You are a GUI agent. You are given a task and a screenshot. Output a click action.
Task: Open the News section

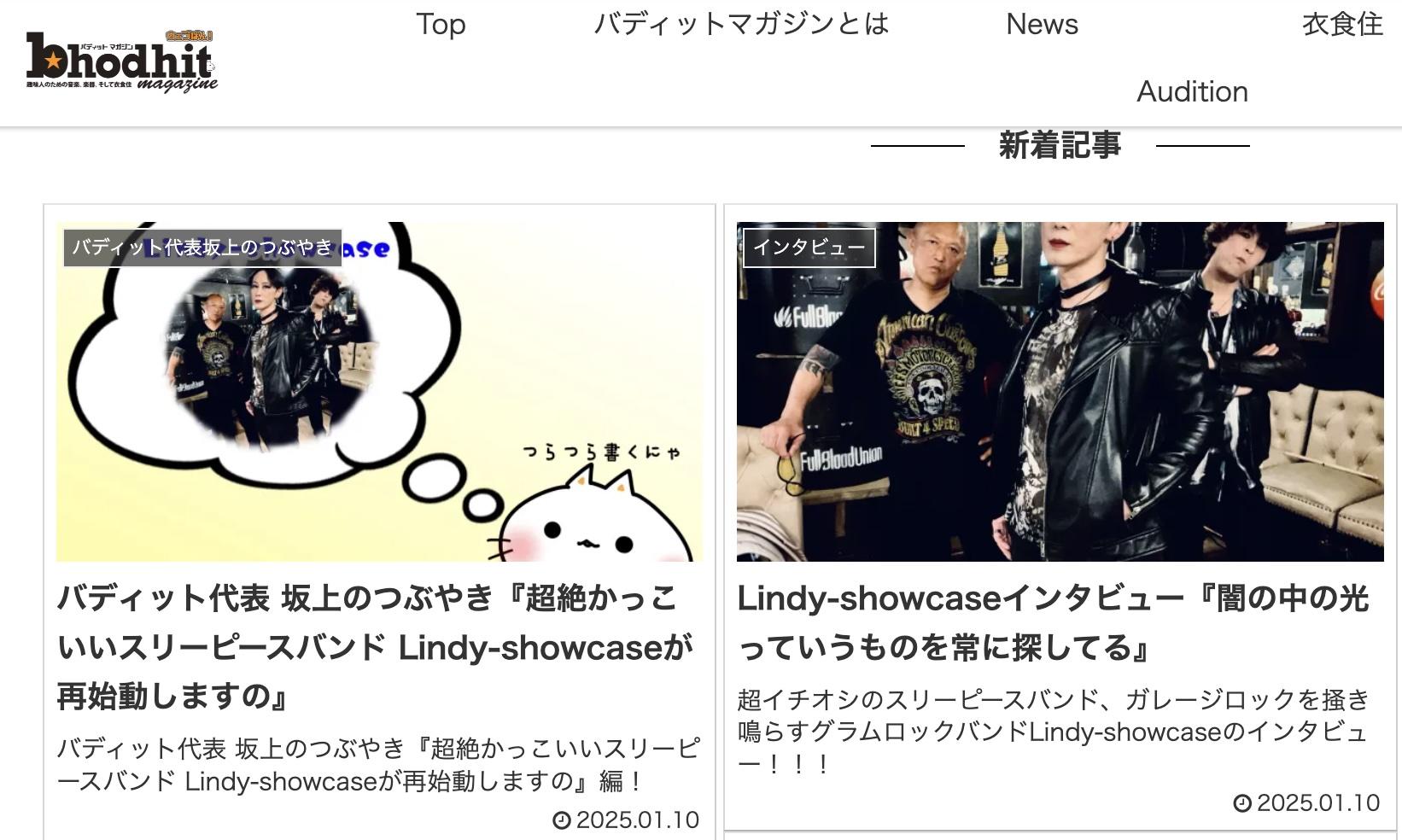1042,24
